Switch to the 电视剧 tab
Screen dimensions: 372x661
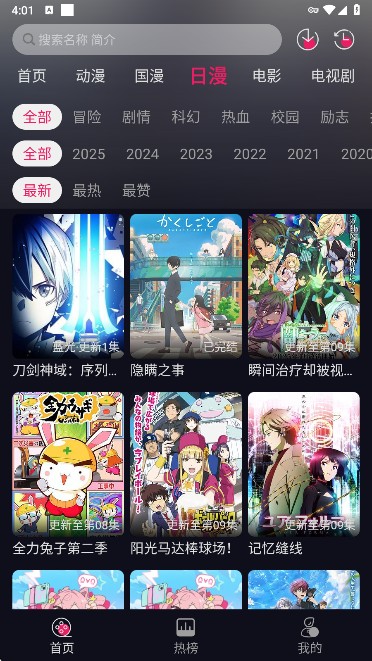(333, 76)
